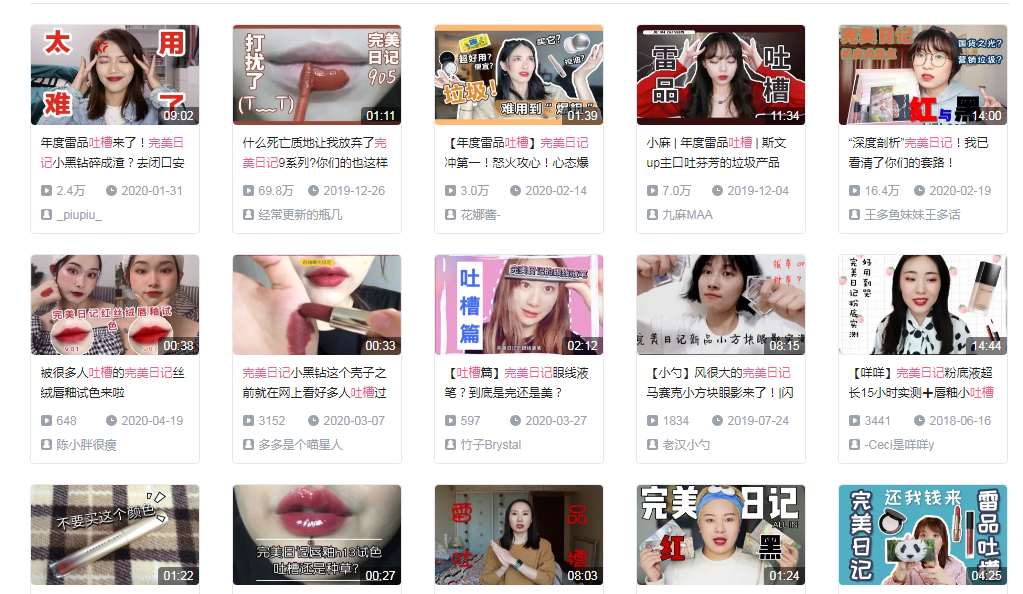Visit uploader 经常更新的瓶几's profile
The width and height of the screenshot is (1023, 594).
[300, 214]
